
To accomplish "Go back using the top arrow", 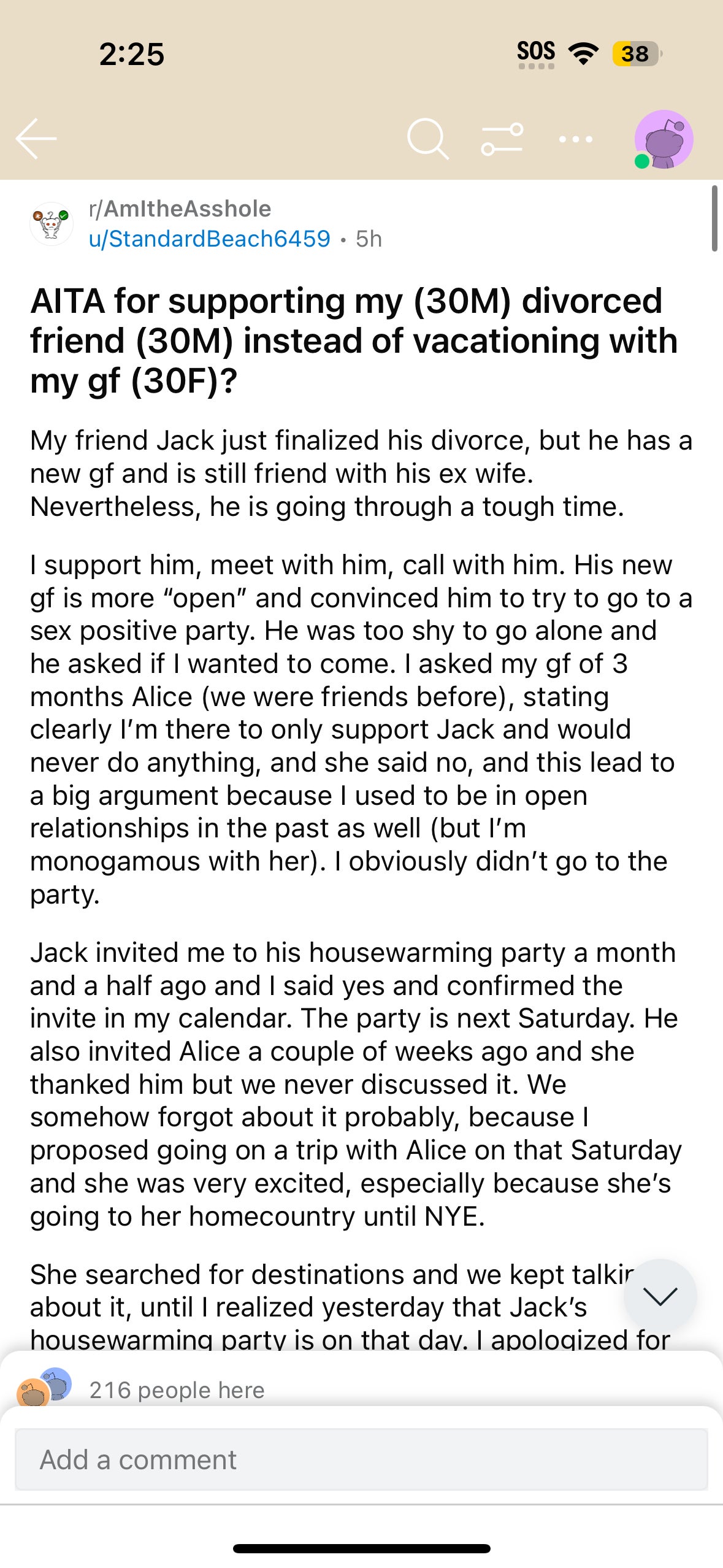I will pos(36,139).
